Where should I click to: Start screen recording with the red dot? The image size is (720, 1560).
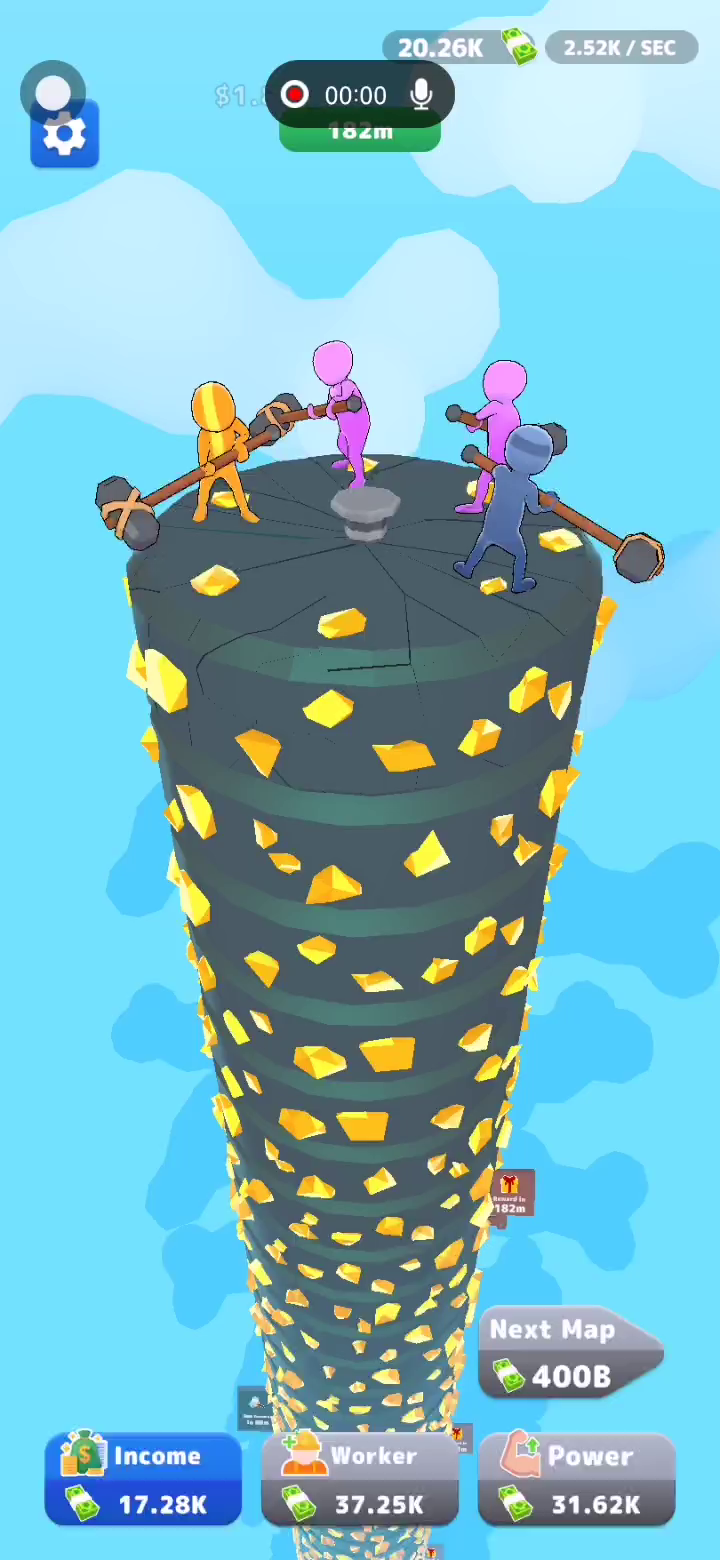[x=295, y=95]
